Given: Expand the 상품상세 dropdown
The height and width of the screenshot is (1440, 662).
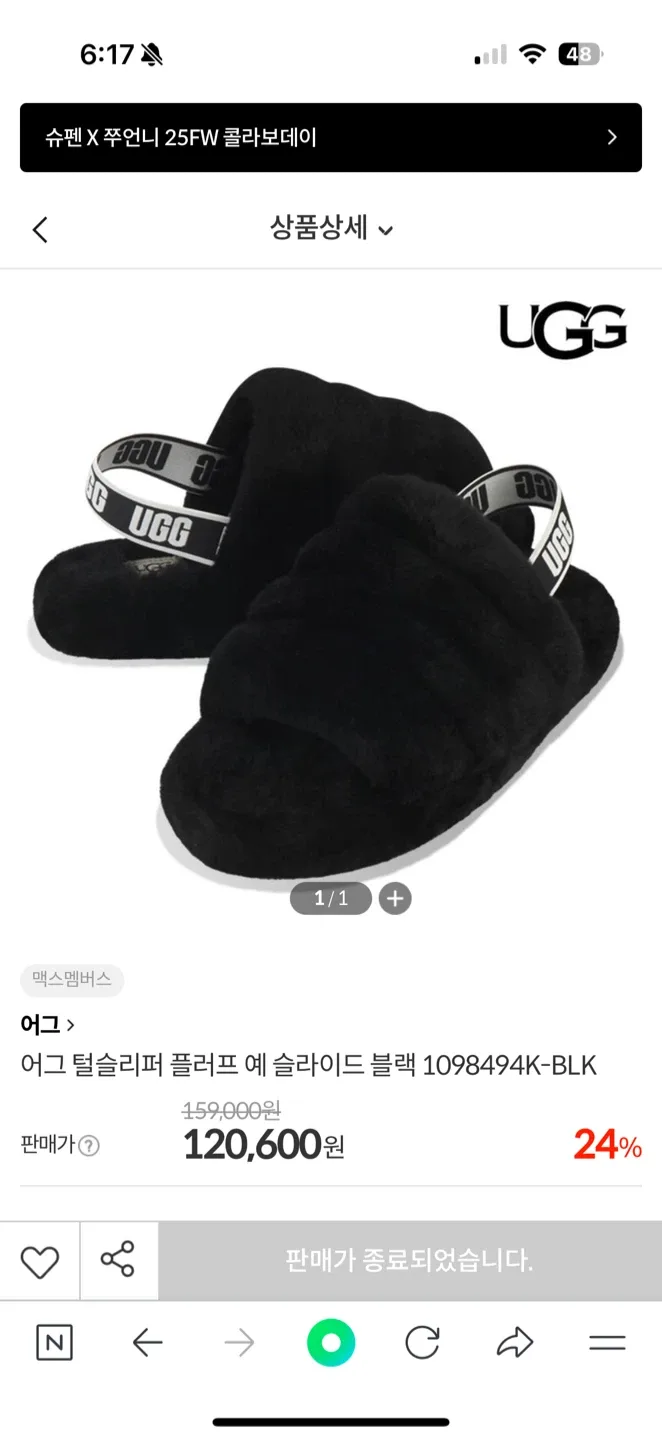Looking at the screenshot, I should tap(331, 229).
